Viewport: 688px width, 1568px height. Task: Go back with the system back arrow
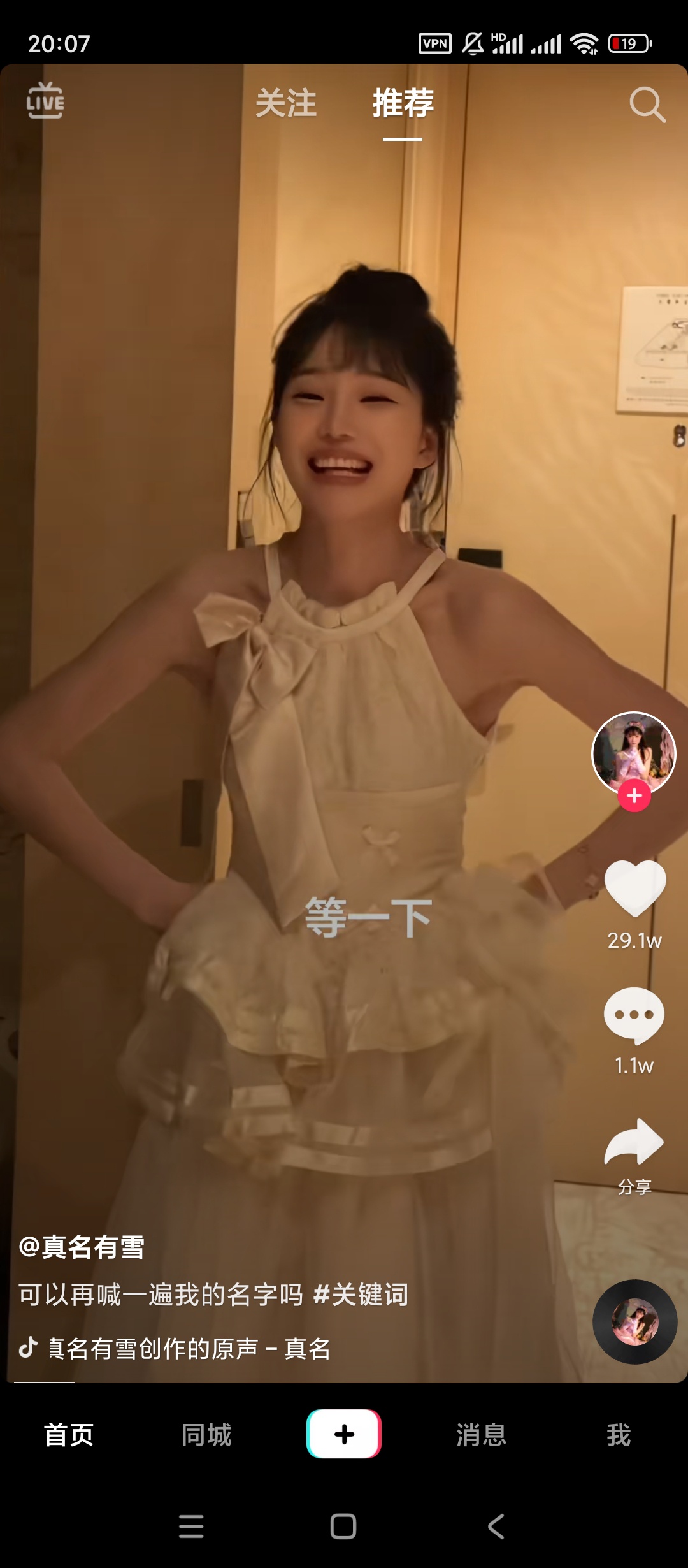496,1527
